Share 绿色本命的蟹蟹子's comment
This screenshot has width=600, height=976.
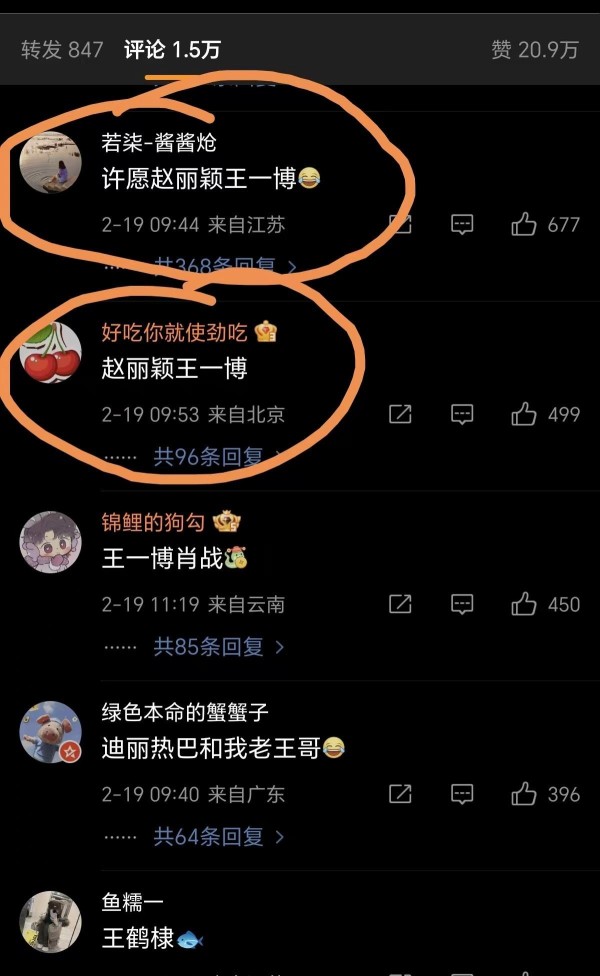tap(400, 794)
